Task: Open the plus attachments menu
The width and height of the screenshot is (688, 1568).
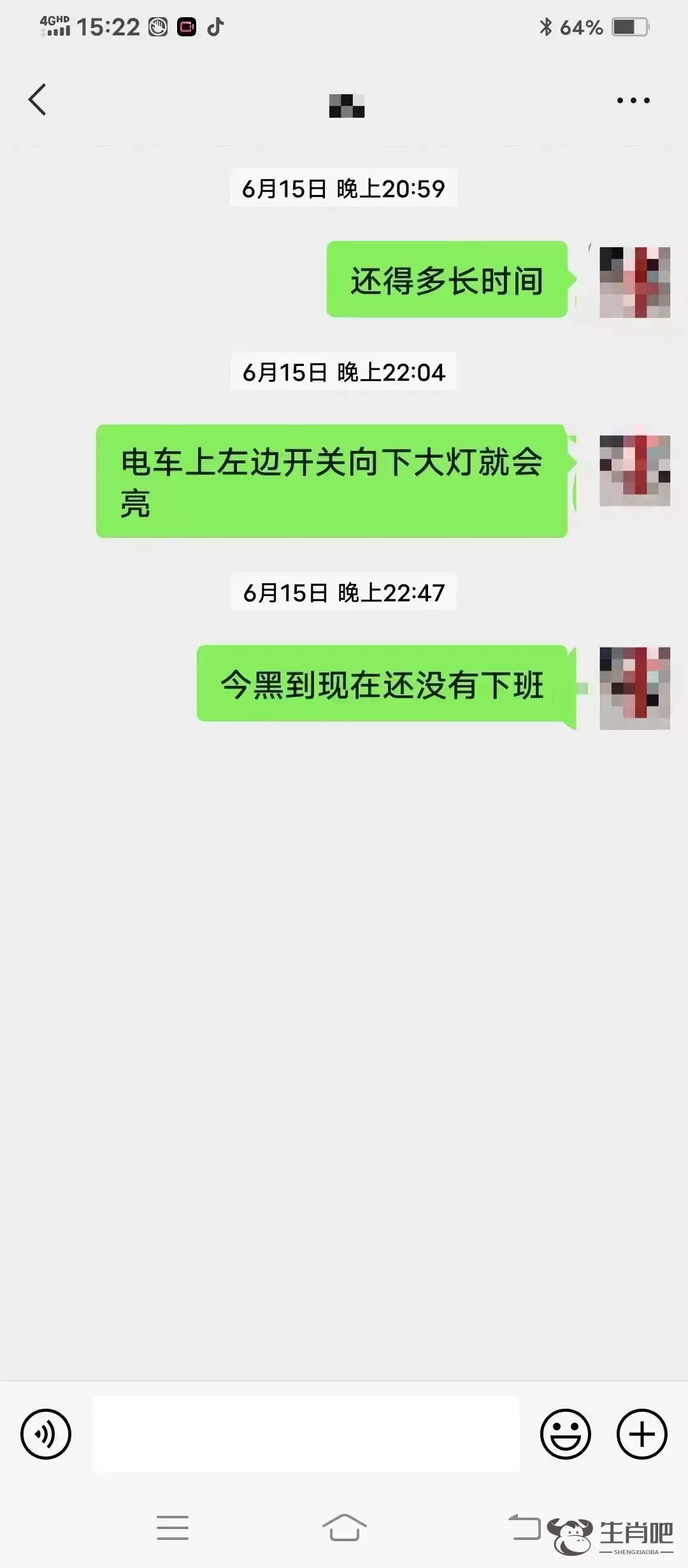Action: [x=641, y=1434]
